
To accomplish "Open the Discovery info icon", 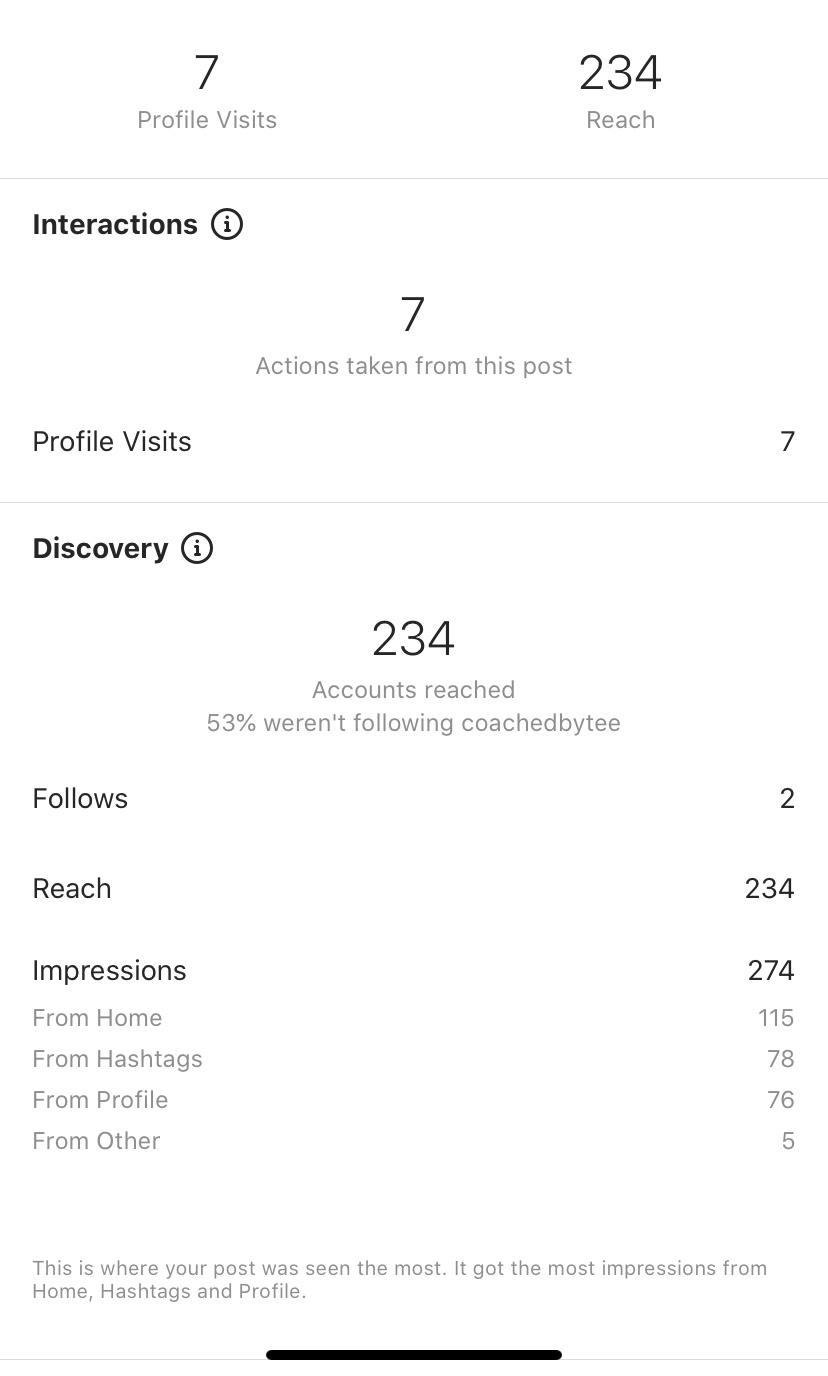I will (197, 548).
